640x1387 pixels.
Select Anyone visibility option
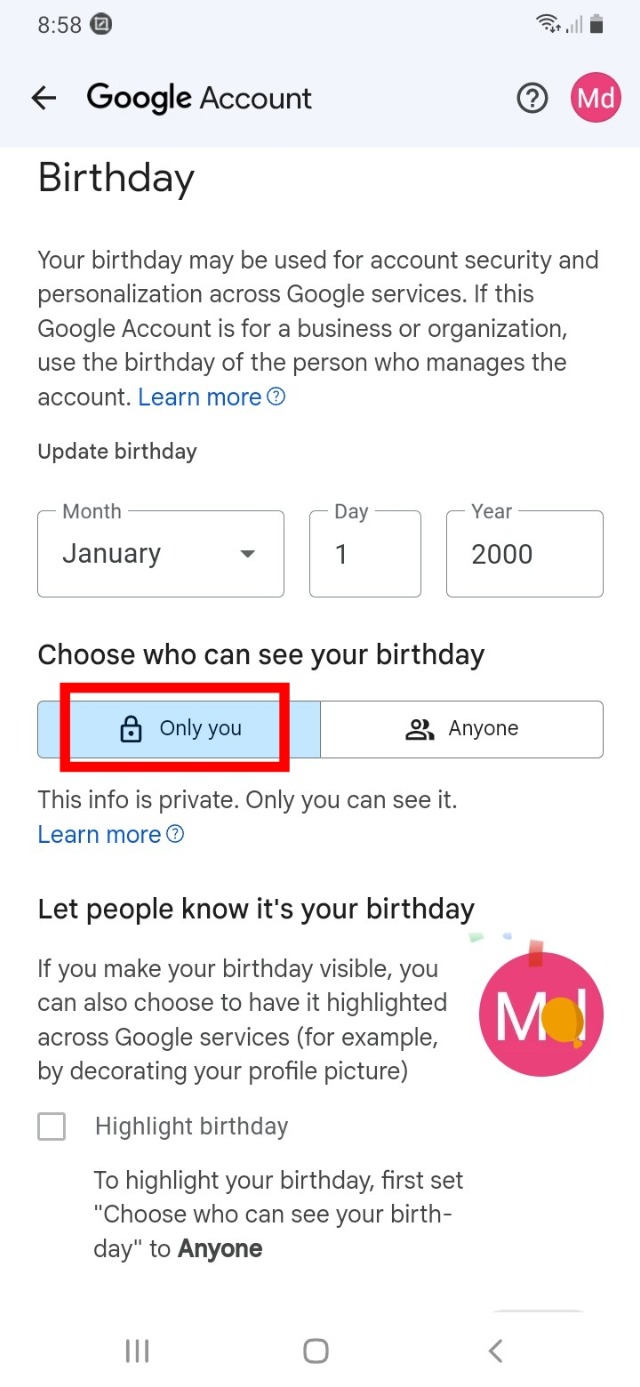462,729
